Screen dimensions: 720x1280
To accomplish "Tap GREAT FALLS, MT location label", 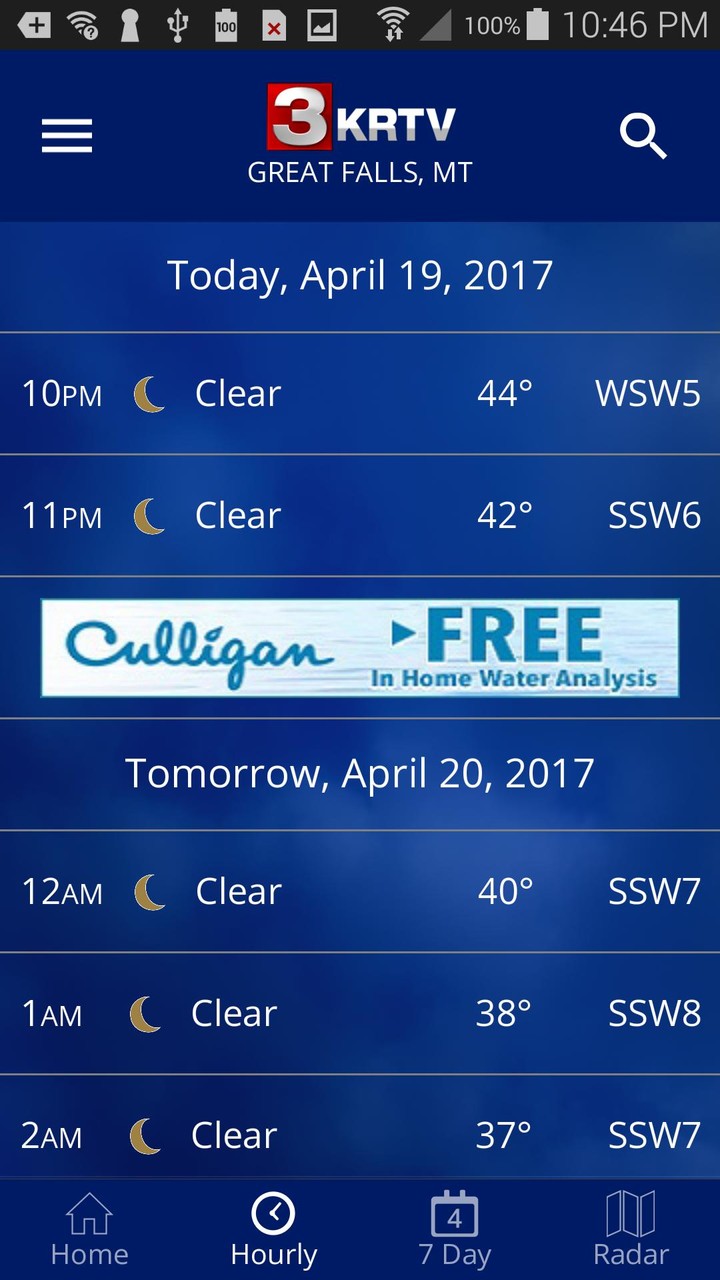I will click(361, 171).
